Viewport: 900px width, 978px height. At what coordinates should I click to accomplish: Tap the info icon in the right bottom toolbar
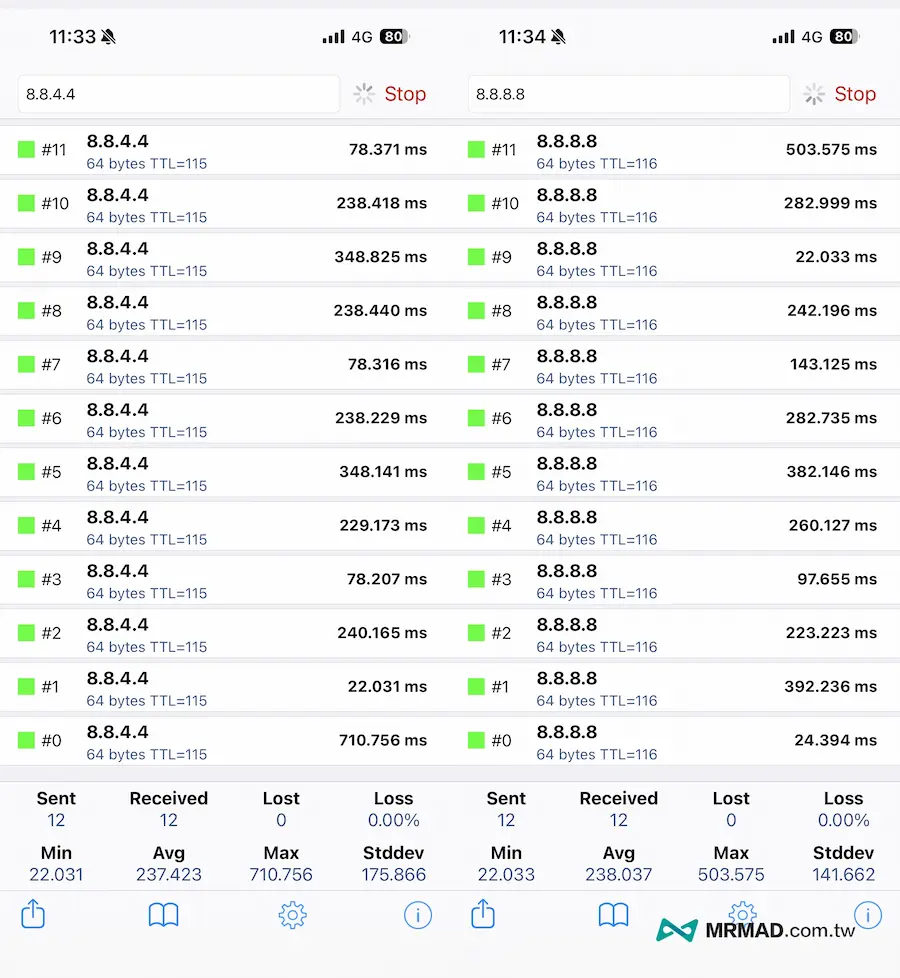tap(867, 915)
